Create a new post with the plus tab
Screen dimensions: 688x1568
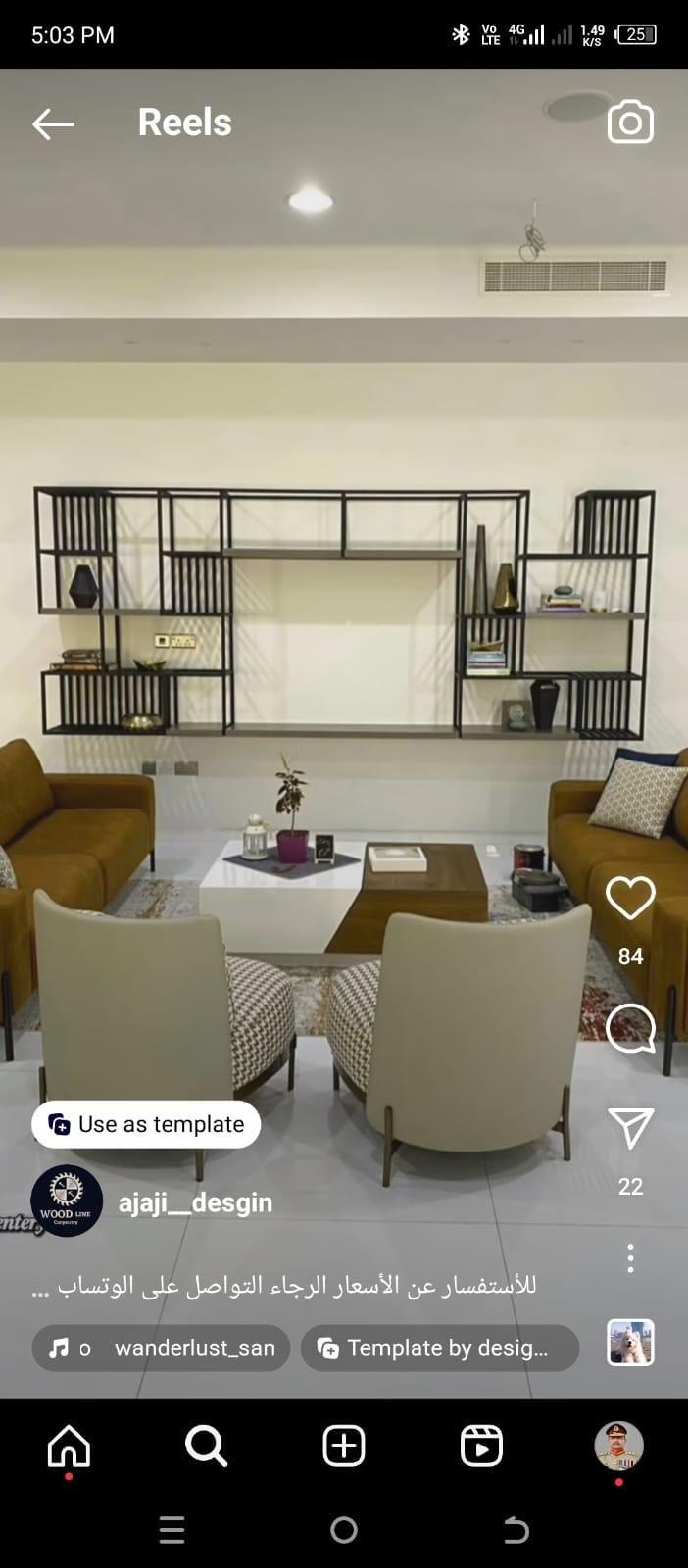344,1446
